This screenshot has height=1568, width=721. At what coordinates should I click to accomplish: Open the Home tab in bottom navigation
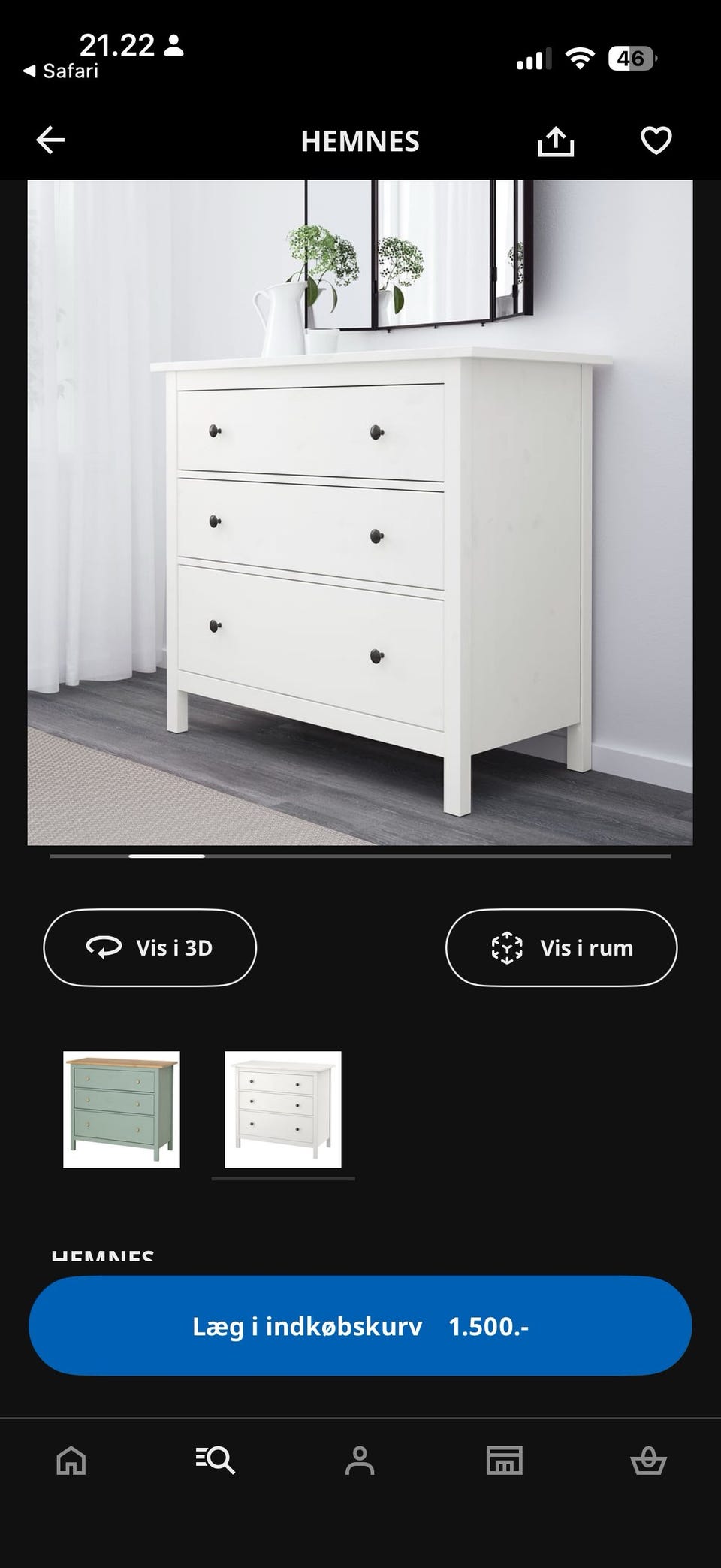click(71, 1461)
